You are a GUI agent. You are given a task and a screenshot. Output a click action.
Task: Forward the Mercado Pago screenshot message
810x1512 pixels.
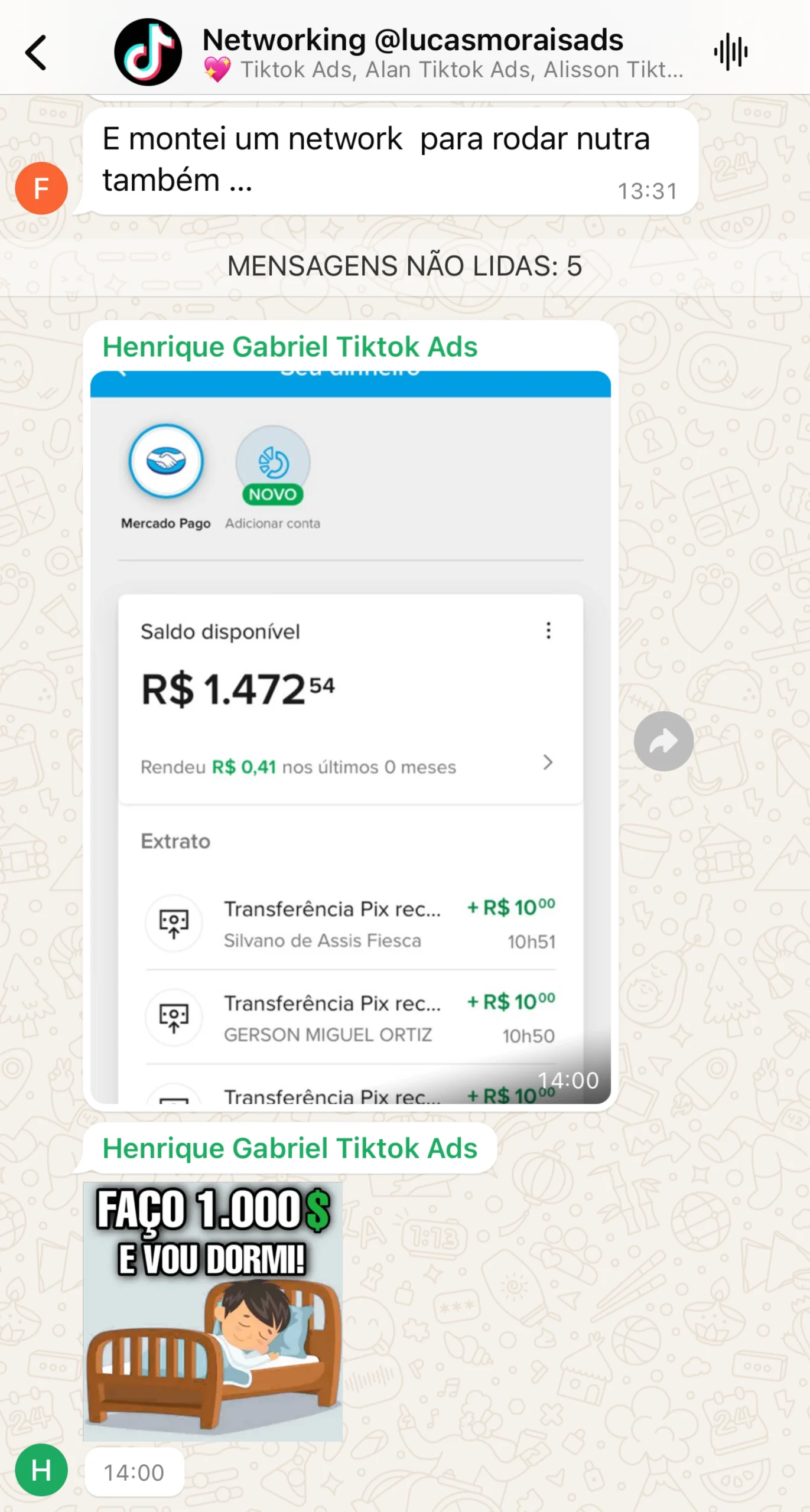pos(663,741)
